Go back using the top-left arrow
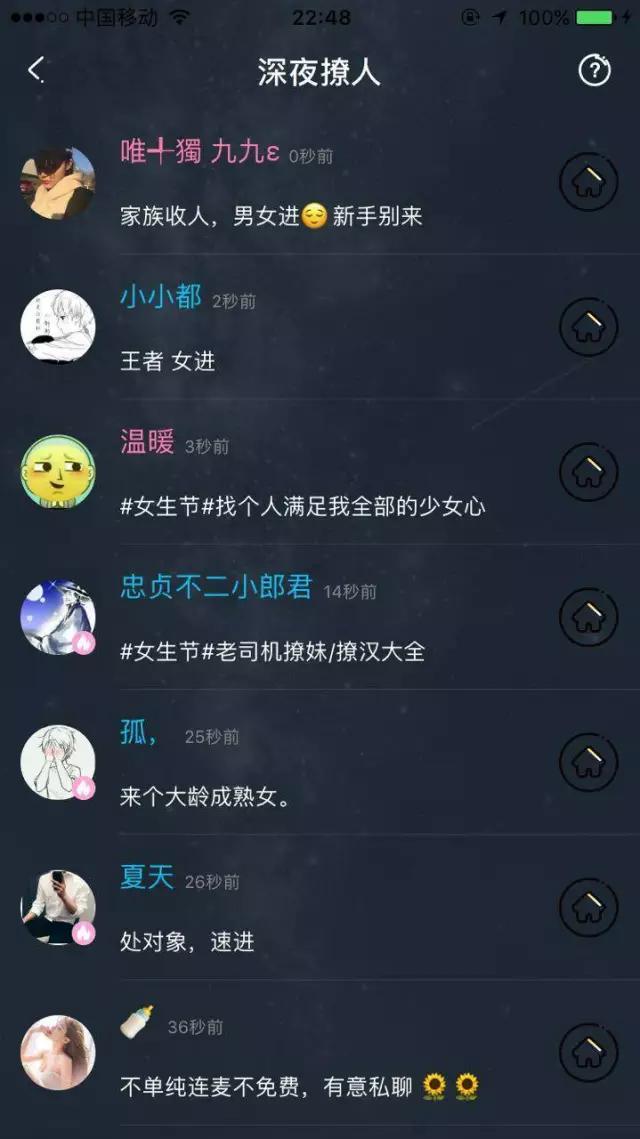640x1139 pixels. pyautogui.click(x=37, y=70)
